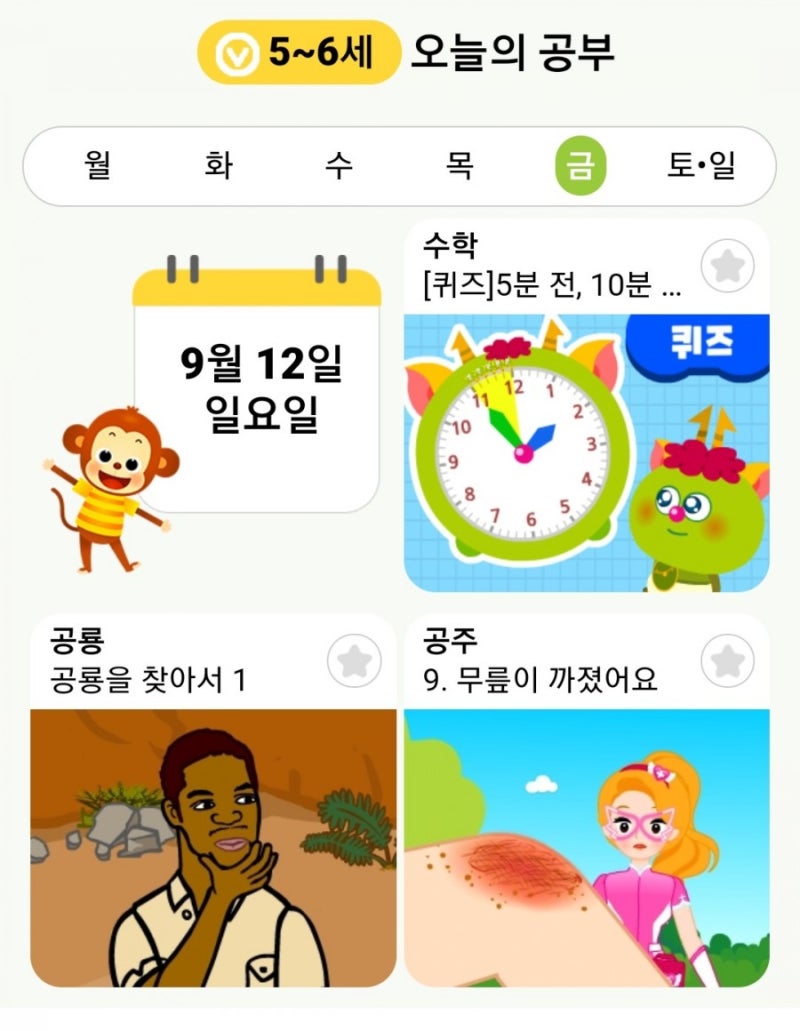
Task: Open the 5~6세 age selector
Action: pos(299,52)
